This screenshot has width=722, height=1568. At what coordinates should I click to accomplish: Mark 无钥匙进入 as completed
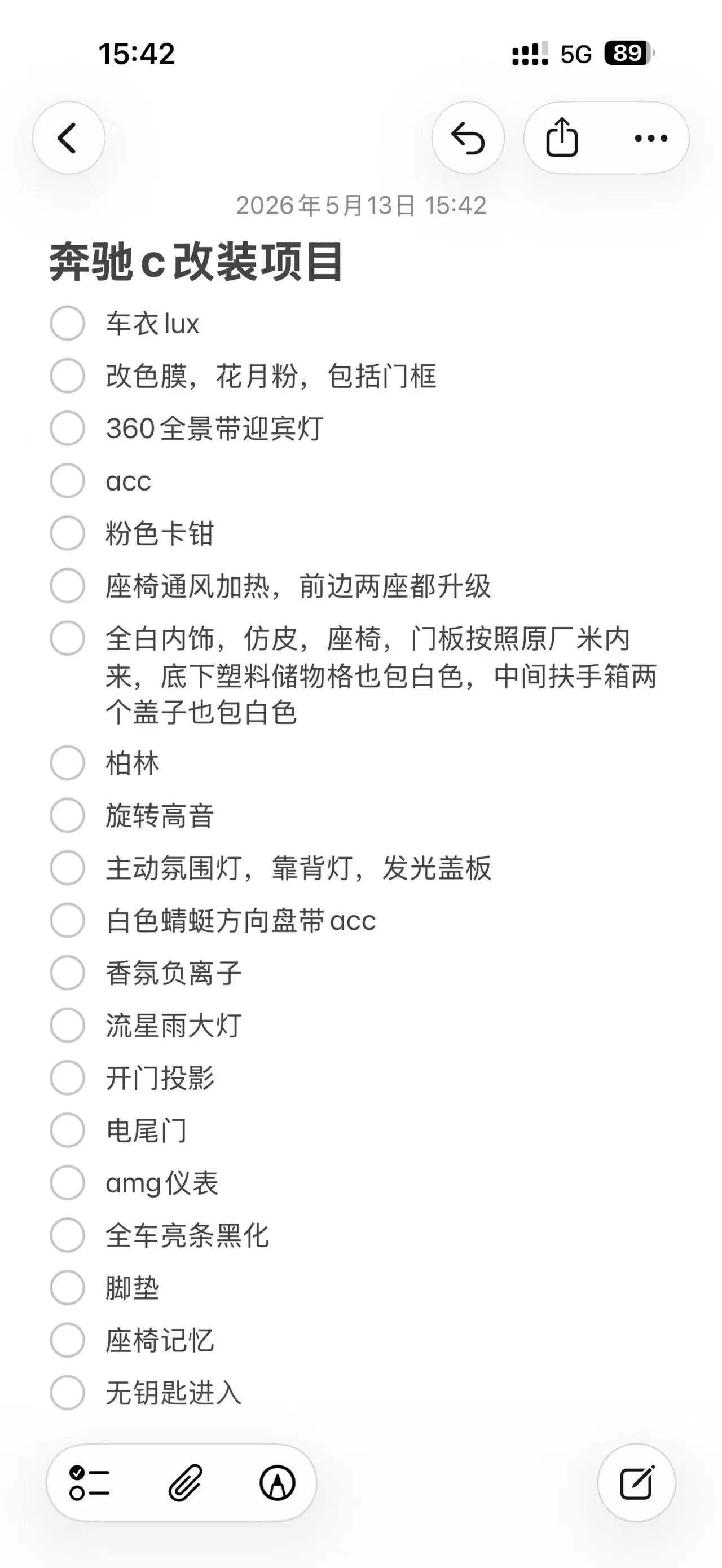pyautogui.click(x=68, y=1393)
